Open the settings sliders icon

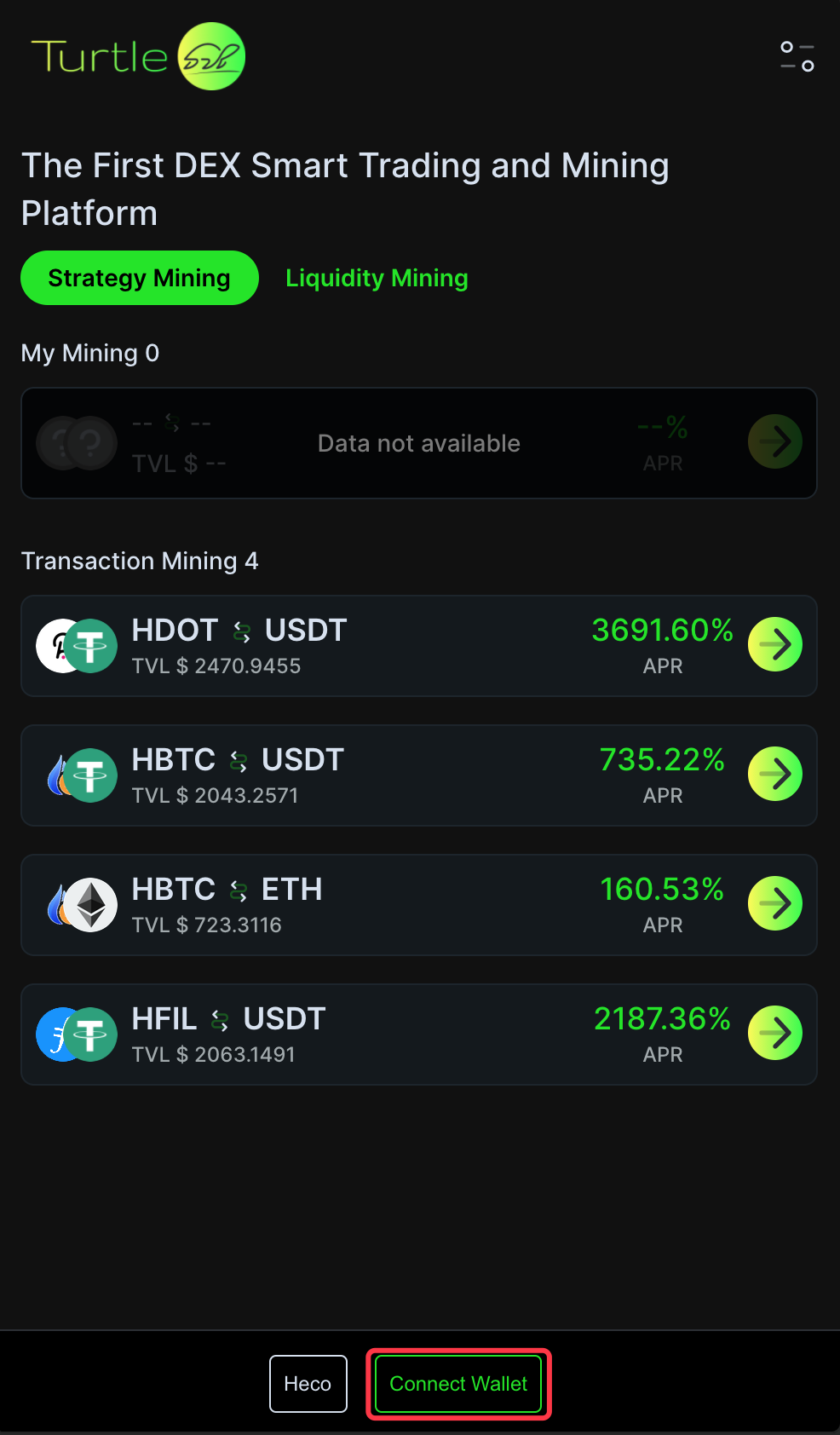[x=797, y=56]
